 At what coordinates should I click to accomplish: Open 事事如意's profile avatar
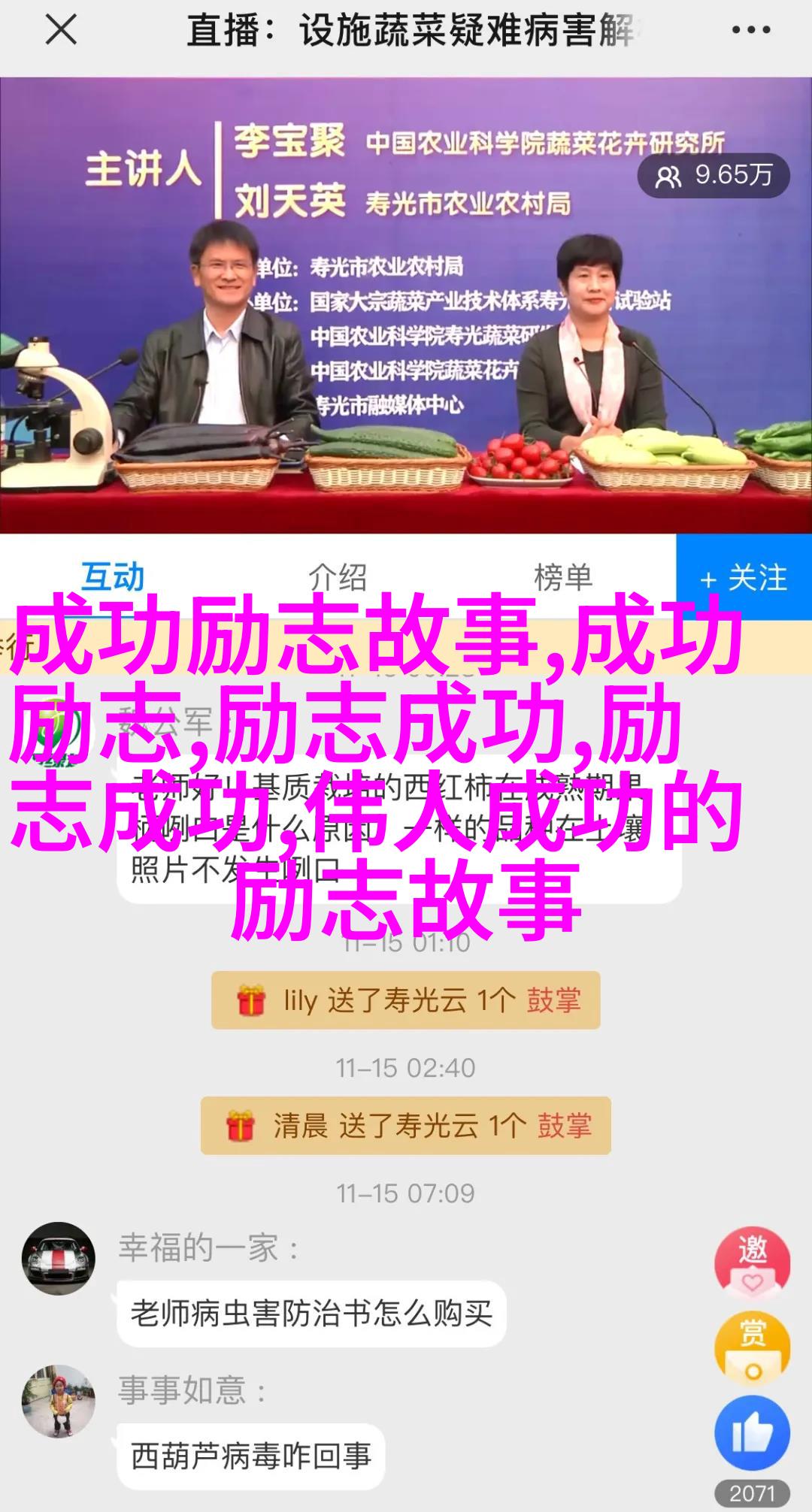tap(59, 1401)
